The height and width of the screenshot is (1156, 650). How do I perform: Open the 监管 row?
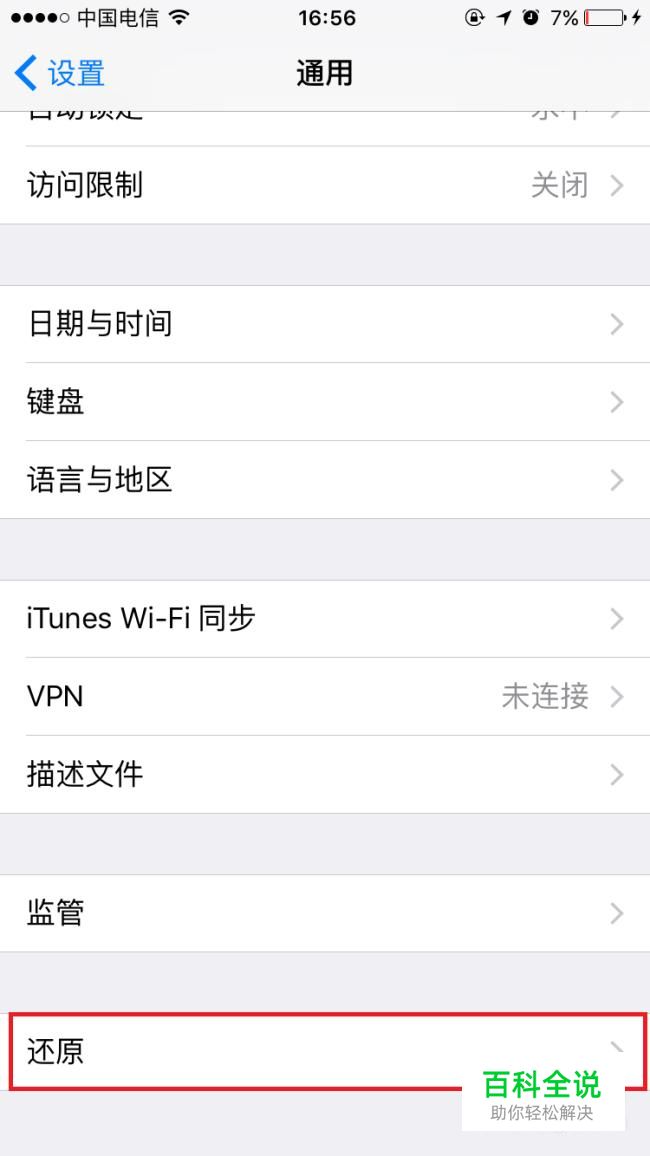325,913
